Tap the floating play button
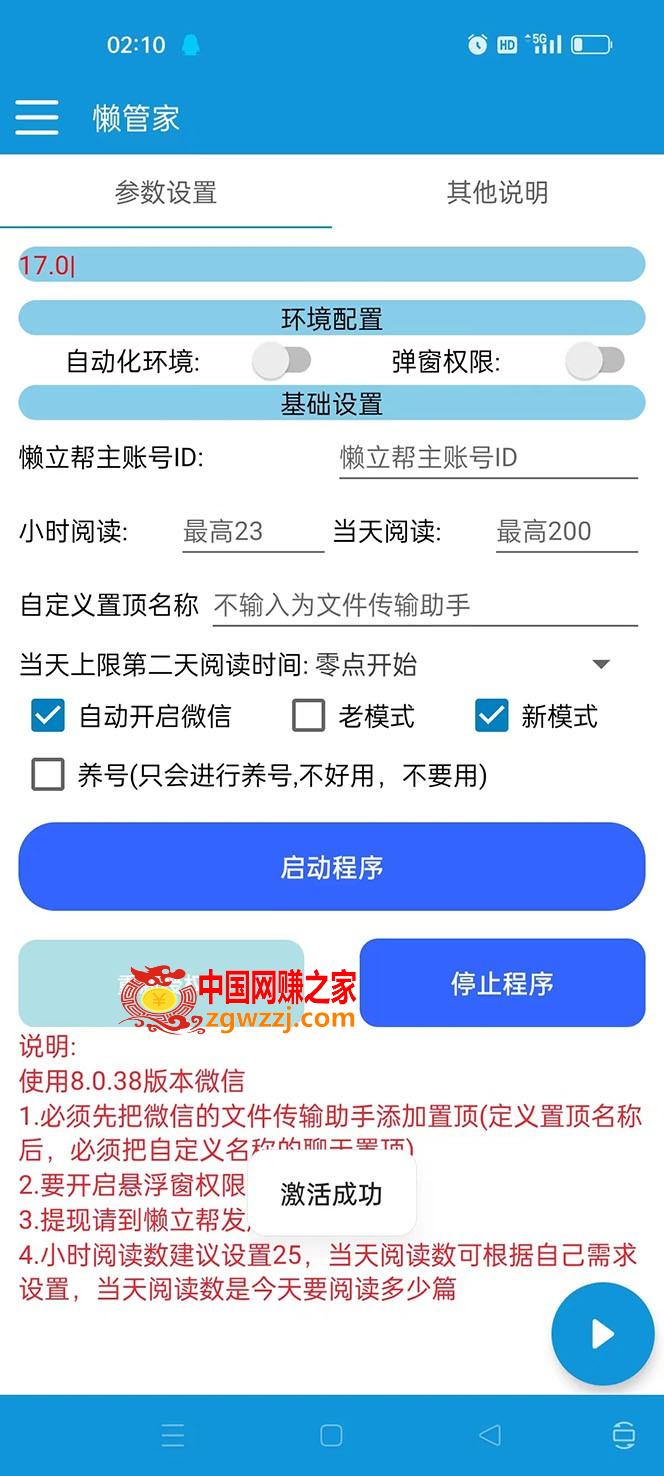Viewport: 664px width, 1476px height. (601, 1334)
